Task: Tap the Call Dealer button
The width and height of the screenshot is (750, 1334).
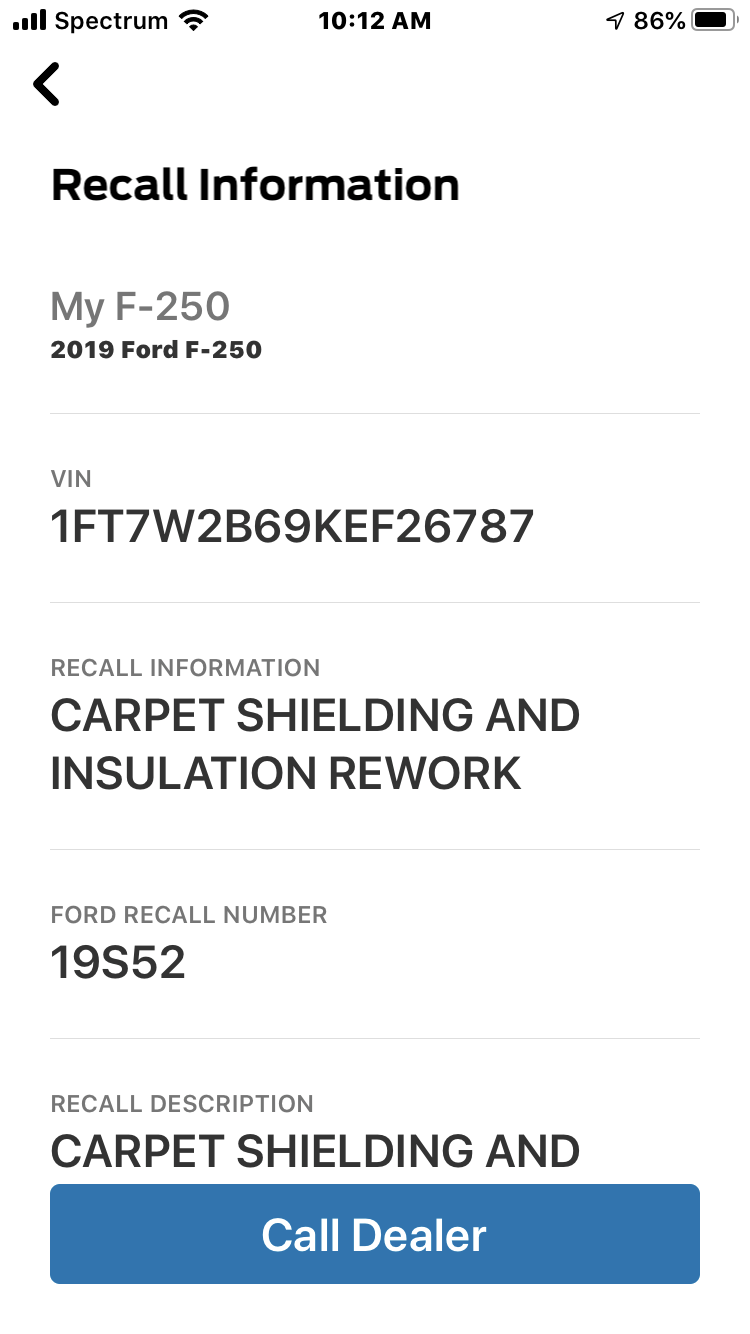Action: tap(375, 1234)
